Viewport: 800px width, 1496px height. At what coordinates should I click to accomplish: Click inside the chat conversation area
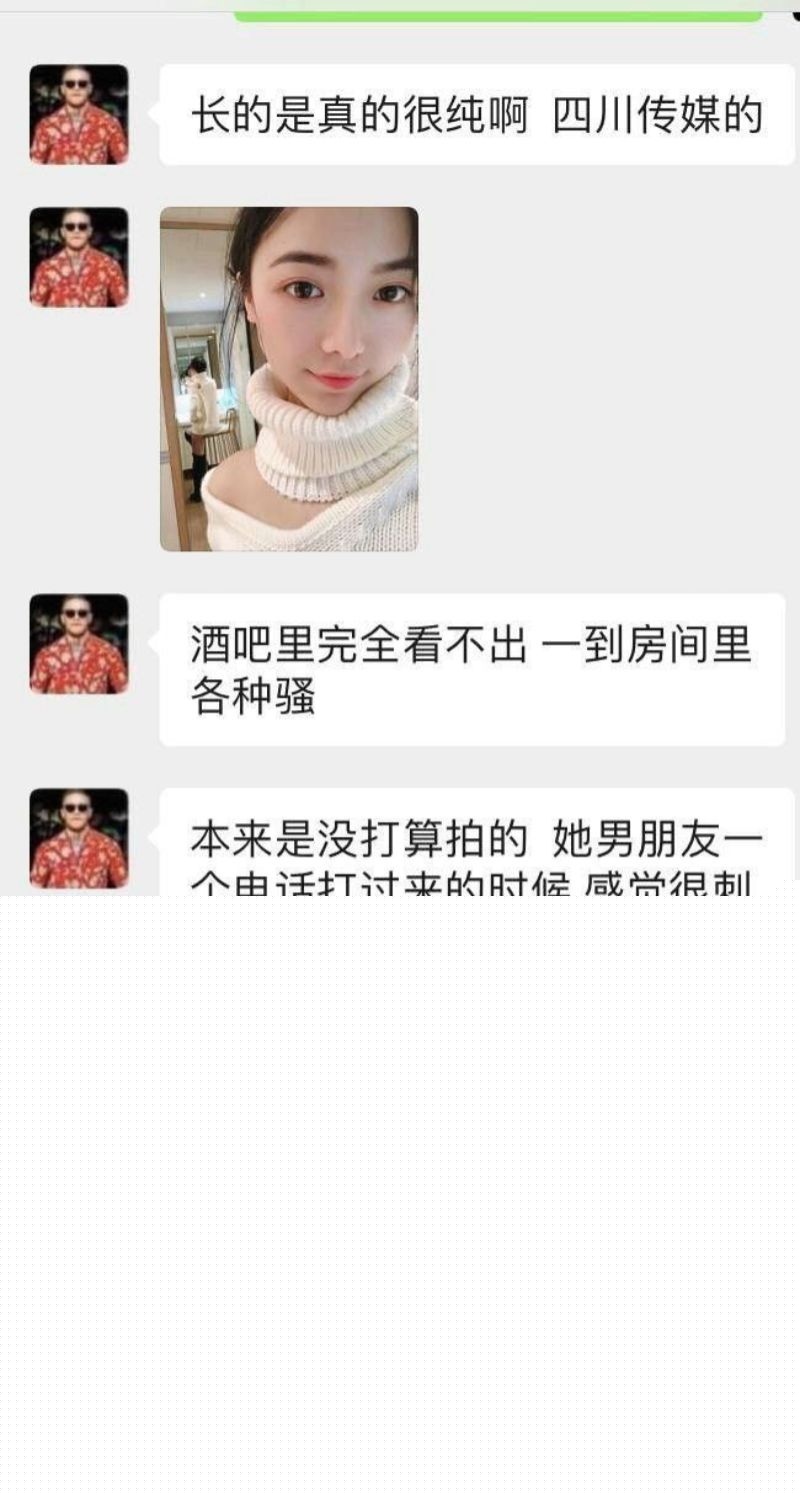pos(400,500)
